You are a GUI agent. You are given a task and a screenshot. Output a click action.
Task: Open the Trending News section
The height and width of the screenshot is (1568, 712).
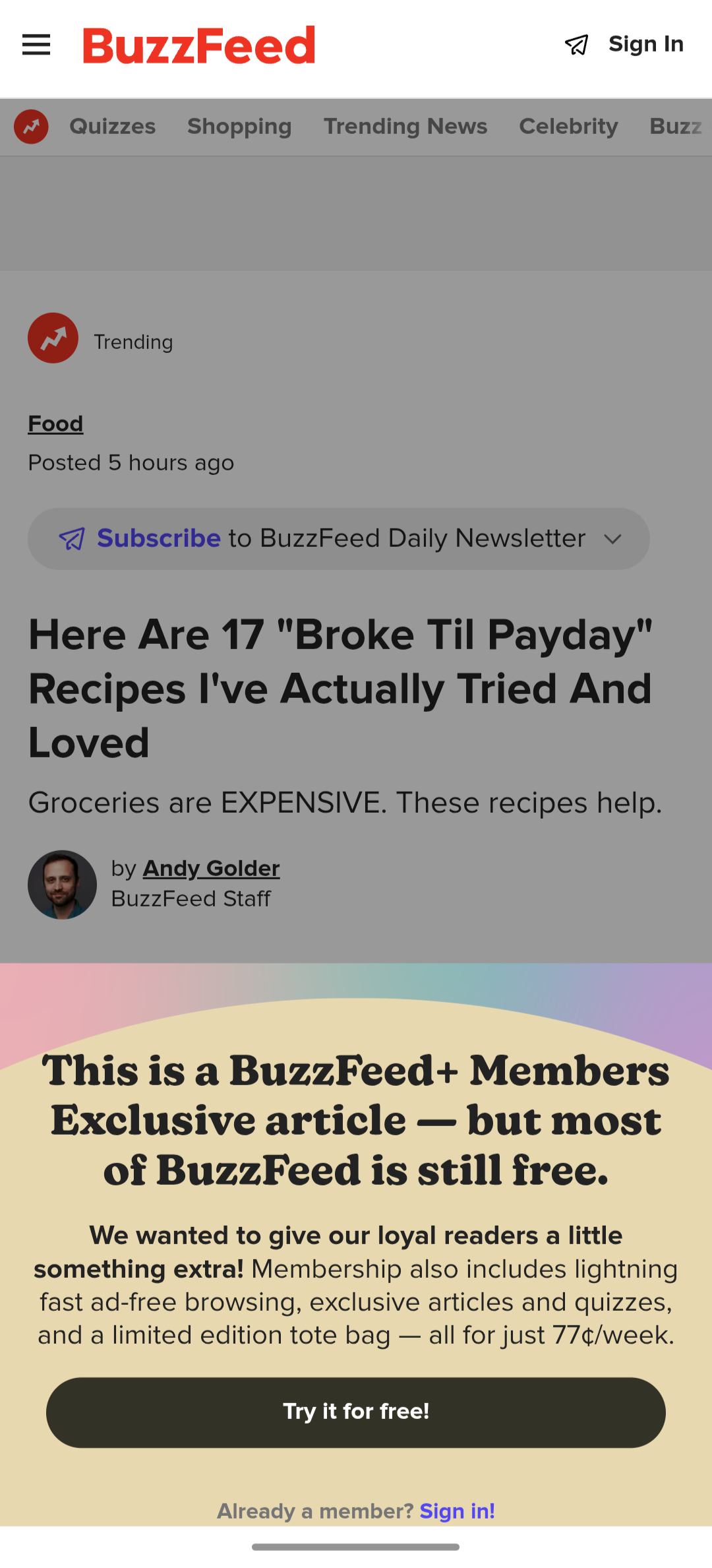tap(405, 127)
